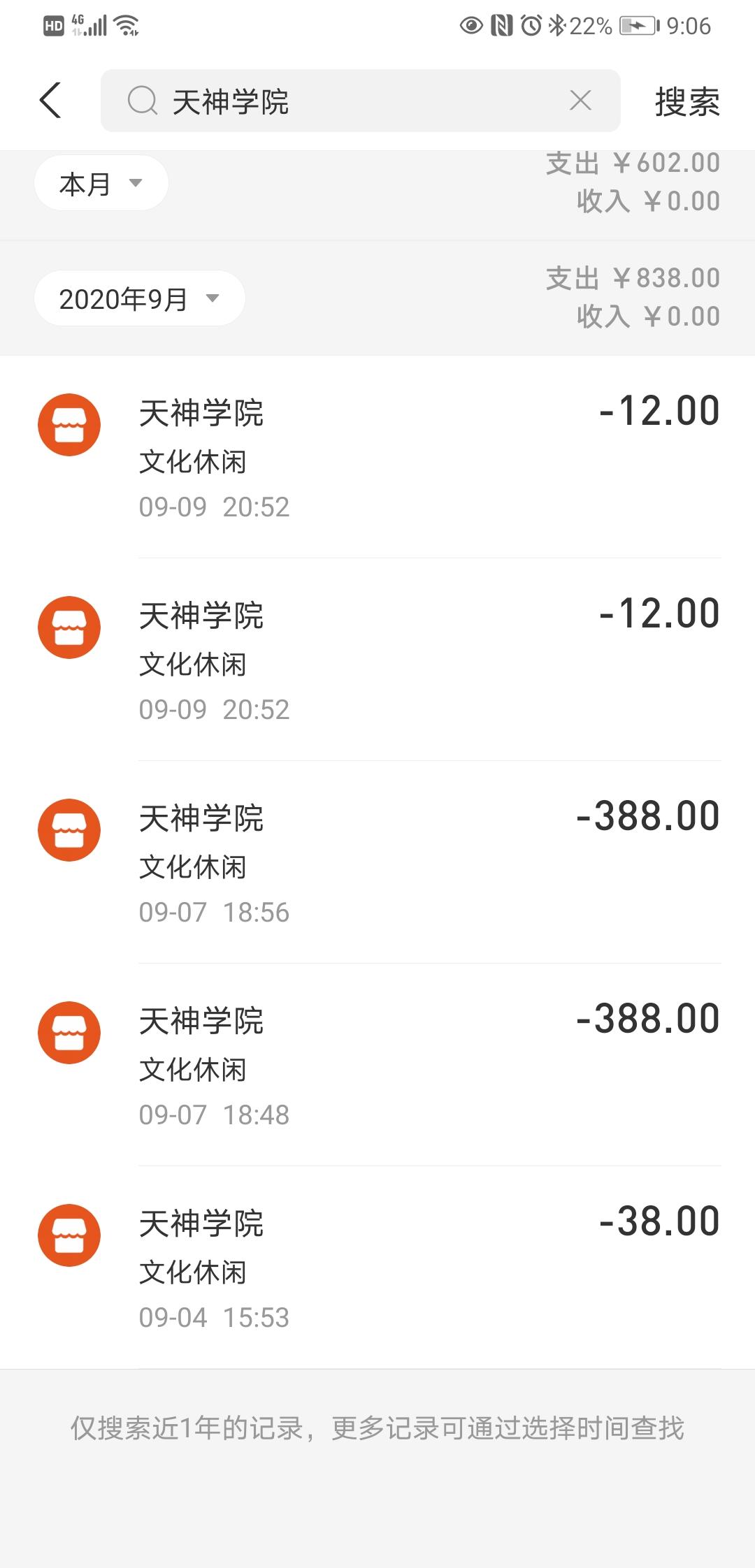Tap the back arrow to exit search
The width and height of the screenshot is (755, 1568).
50,101
